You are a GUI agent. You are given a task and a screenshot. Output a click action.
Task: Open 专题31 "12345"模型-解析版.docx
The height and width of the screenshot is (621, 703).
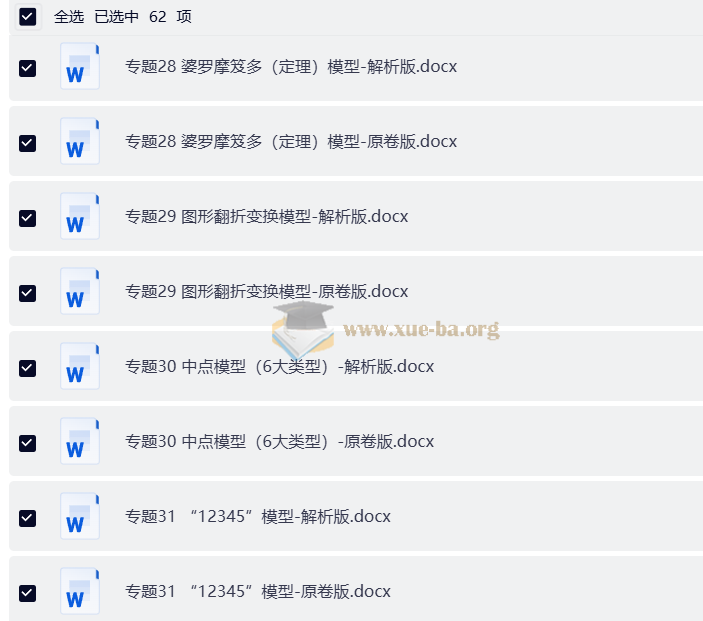point(257,517)
